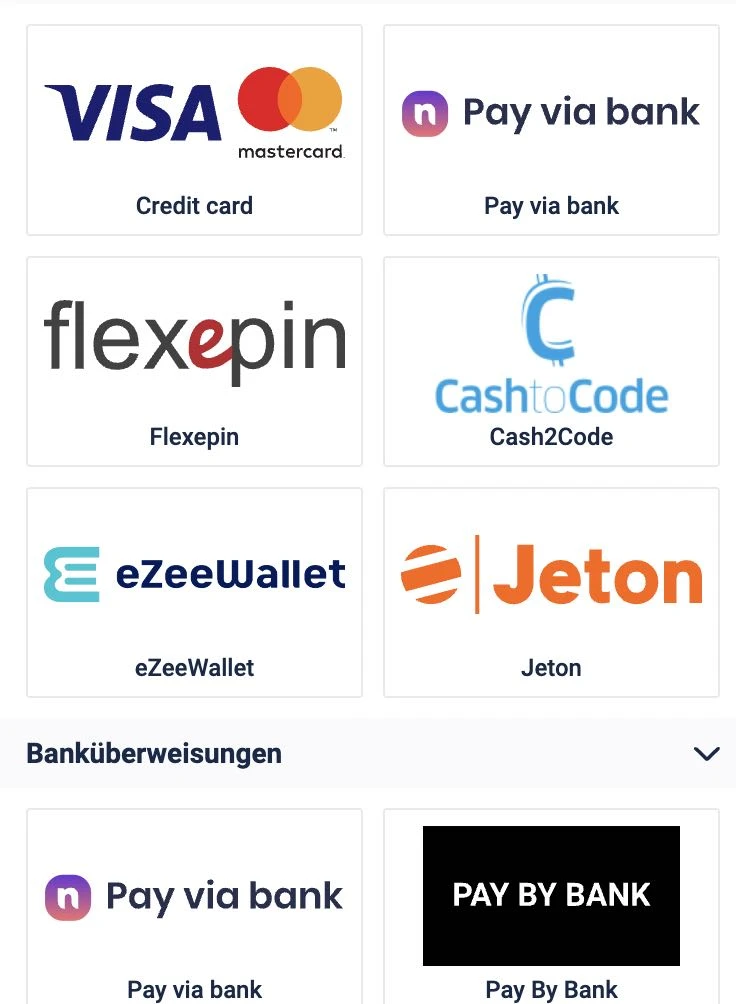
Task: Select the Credit card payment option
Action: click(194, 130)
